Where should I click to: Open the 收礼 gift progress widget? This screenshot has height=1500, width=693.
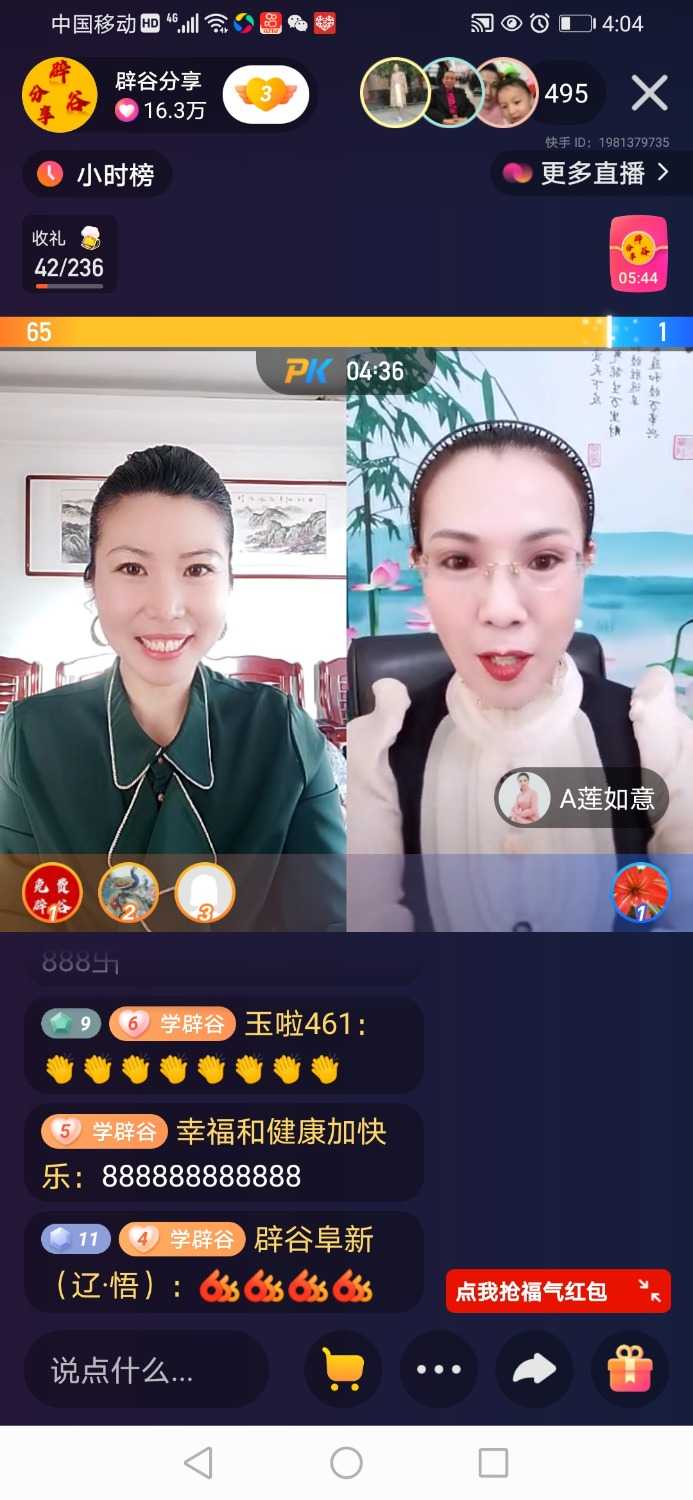pyautogui.click(x=69, y=254)
